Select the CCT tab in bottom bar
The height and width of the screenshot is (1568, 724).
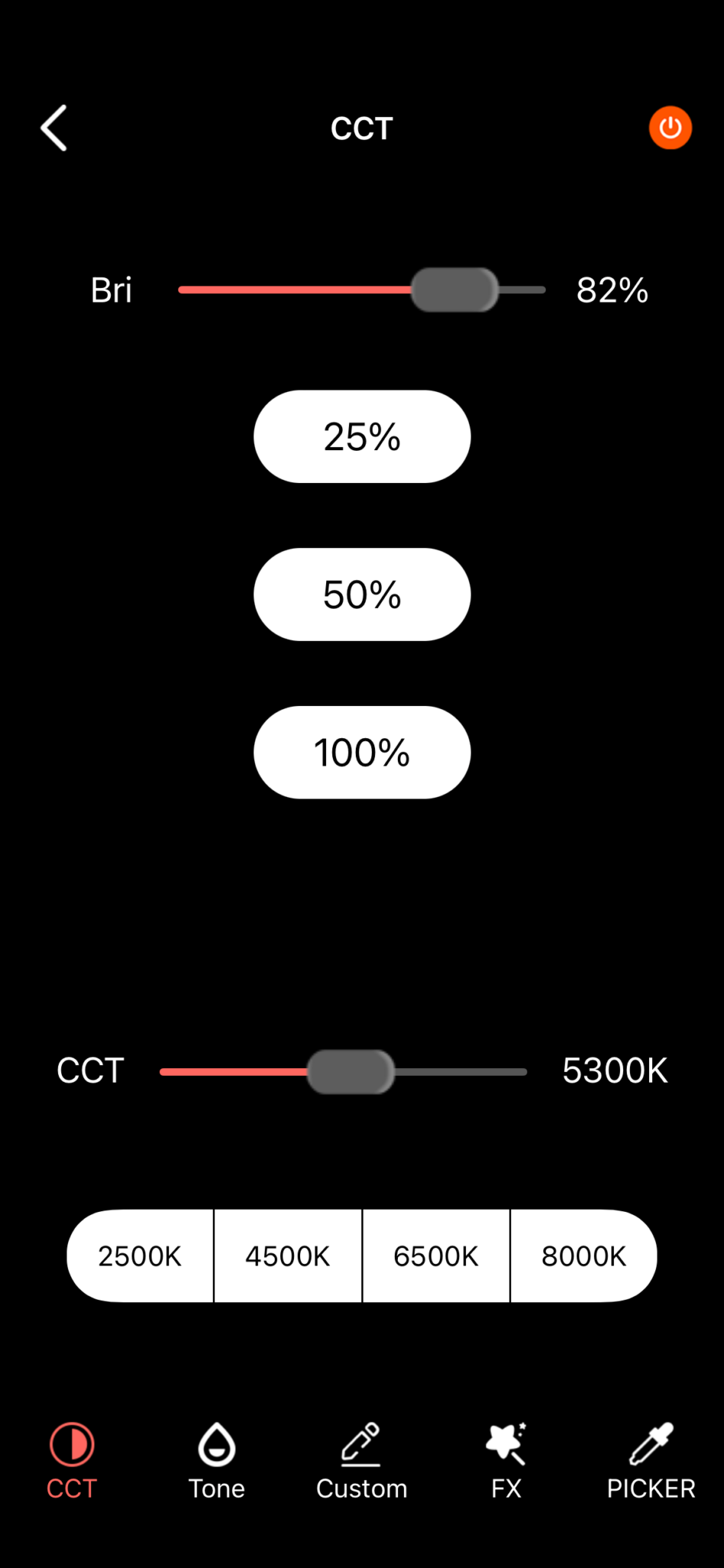pos(72,1462)
